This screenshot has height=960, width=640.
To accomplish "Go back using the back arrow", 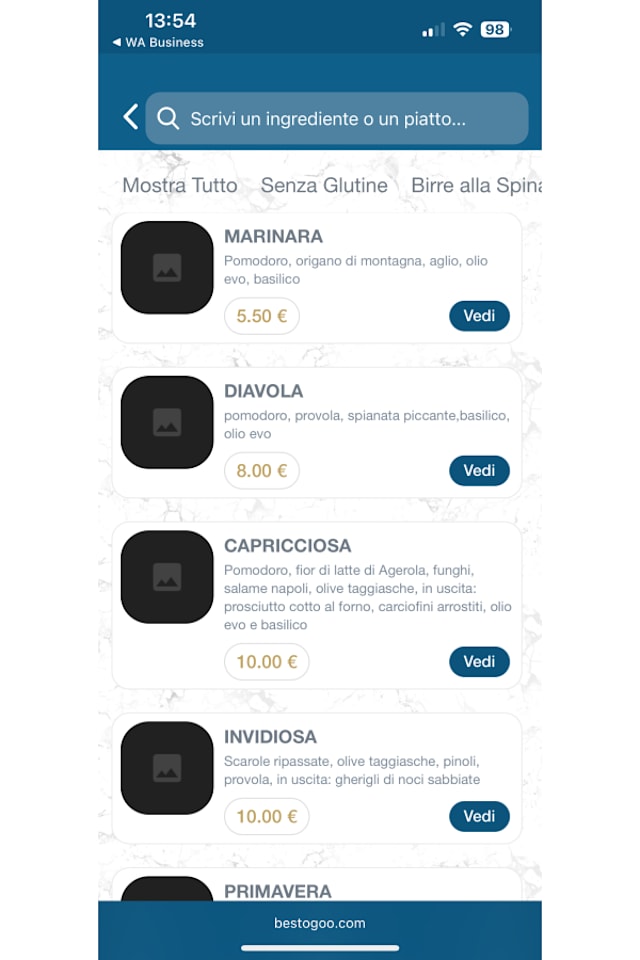I will coord(130,116).
